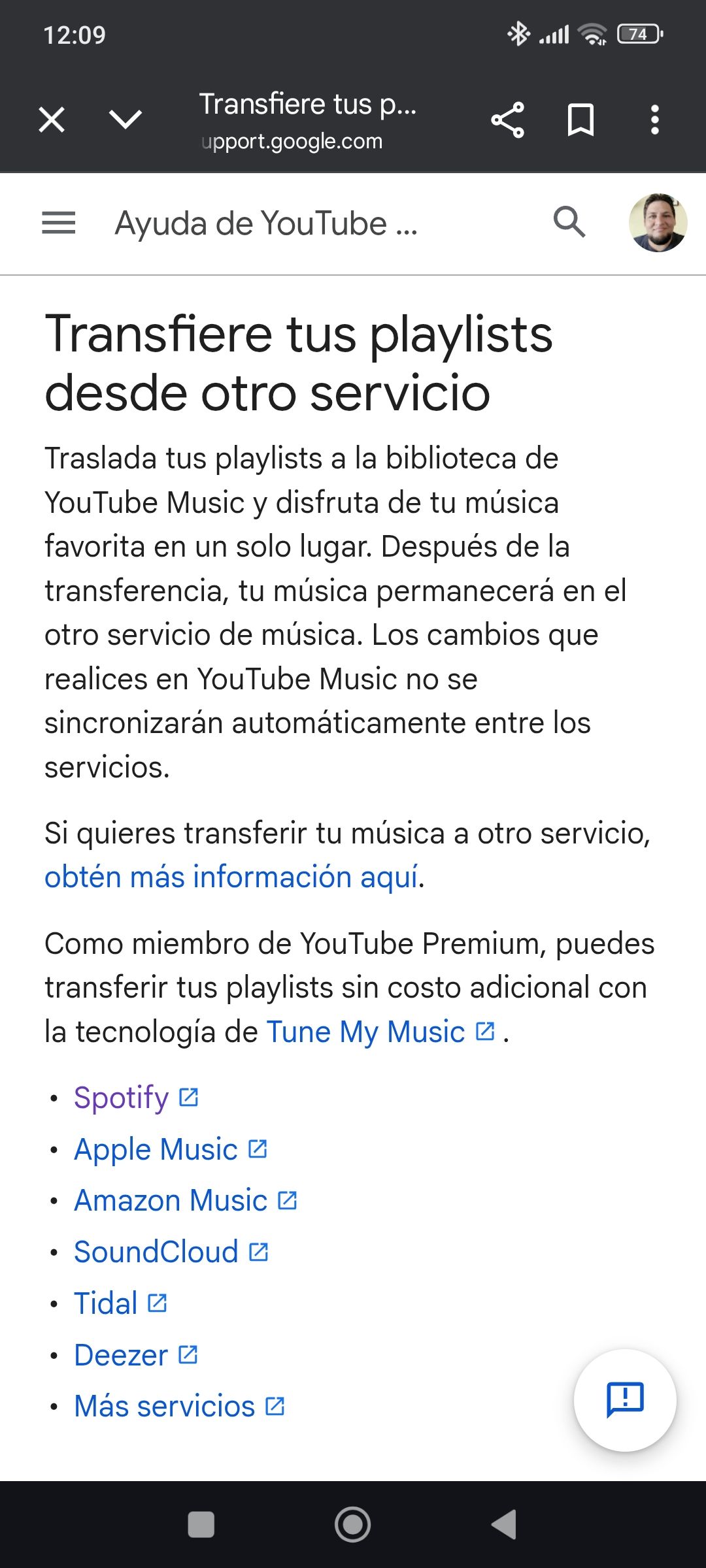706x1568 pixels.
Task: Open the Apple Music link
Action: click(x=156, y=1149)
